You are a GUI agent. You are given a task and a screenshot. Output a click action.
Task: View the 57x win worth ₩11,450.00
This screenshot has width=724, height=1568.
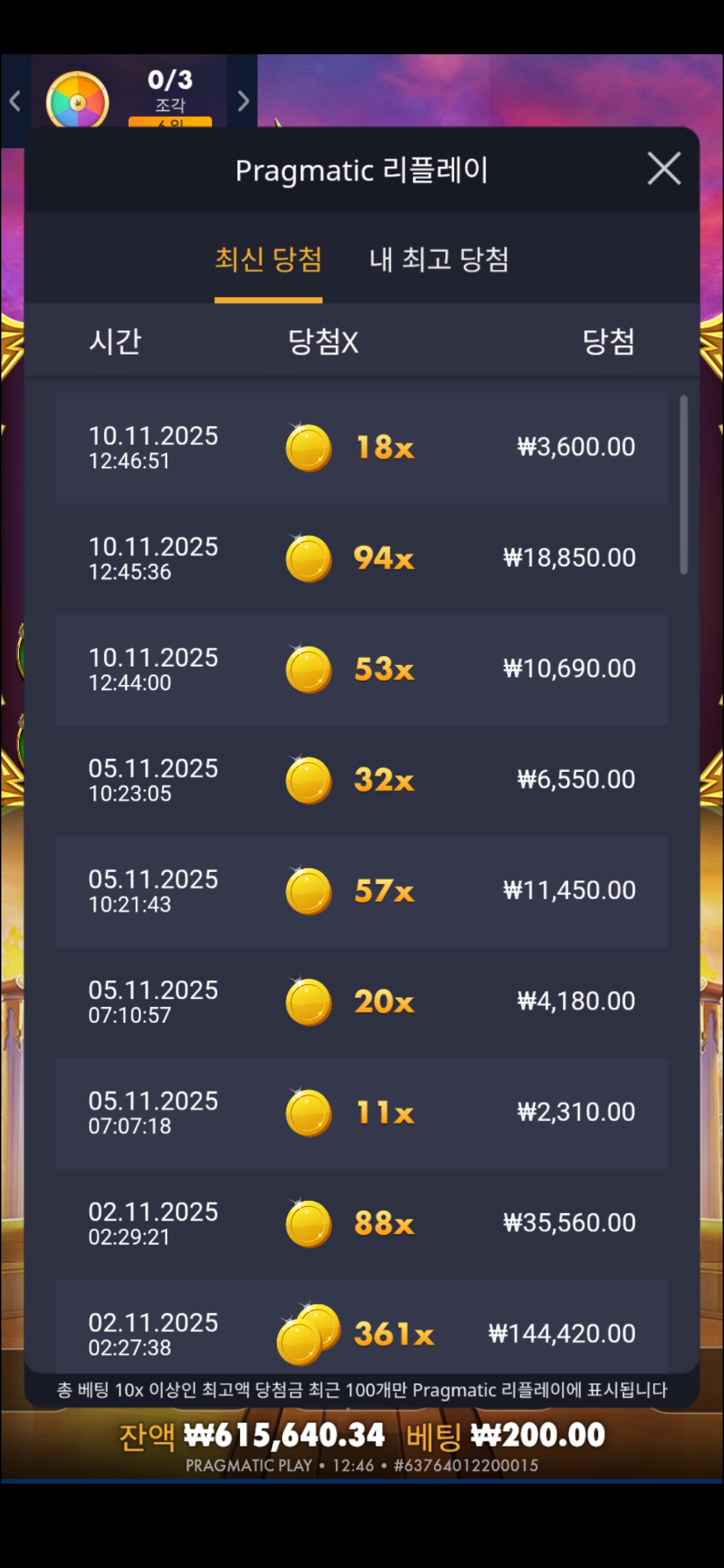[x=362, y=891]
